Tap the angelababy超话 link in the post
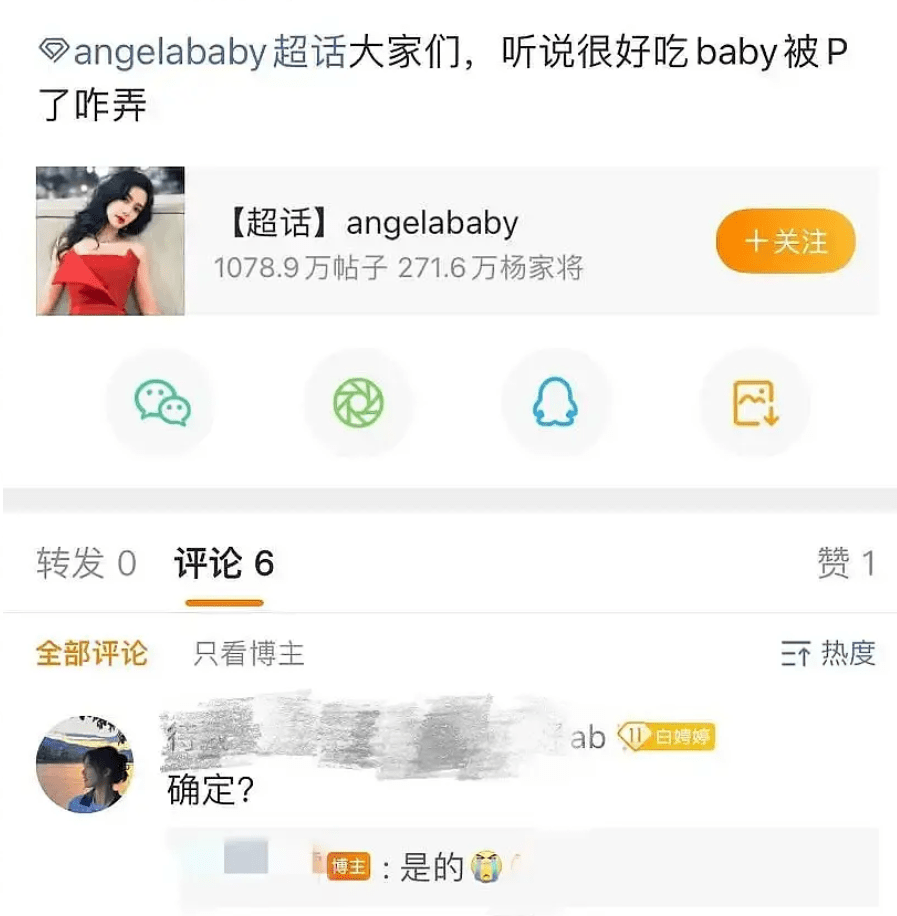This screenshot has width=897, height=916. click(x=195, y=53)
